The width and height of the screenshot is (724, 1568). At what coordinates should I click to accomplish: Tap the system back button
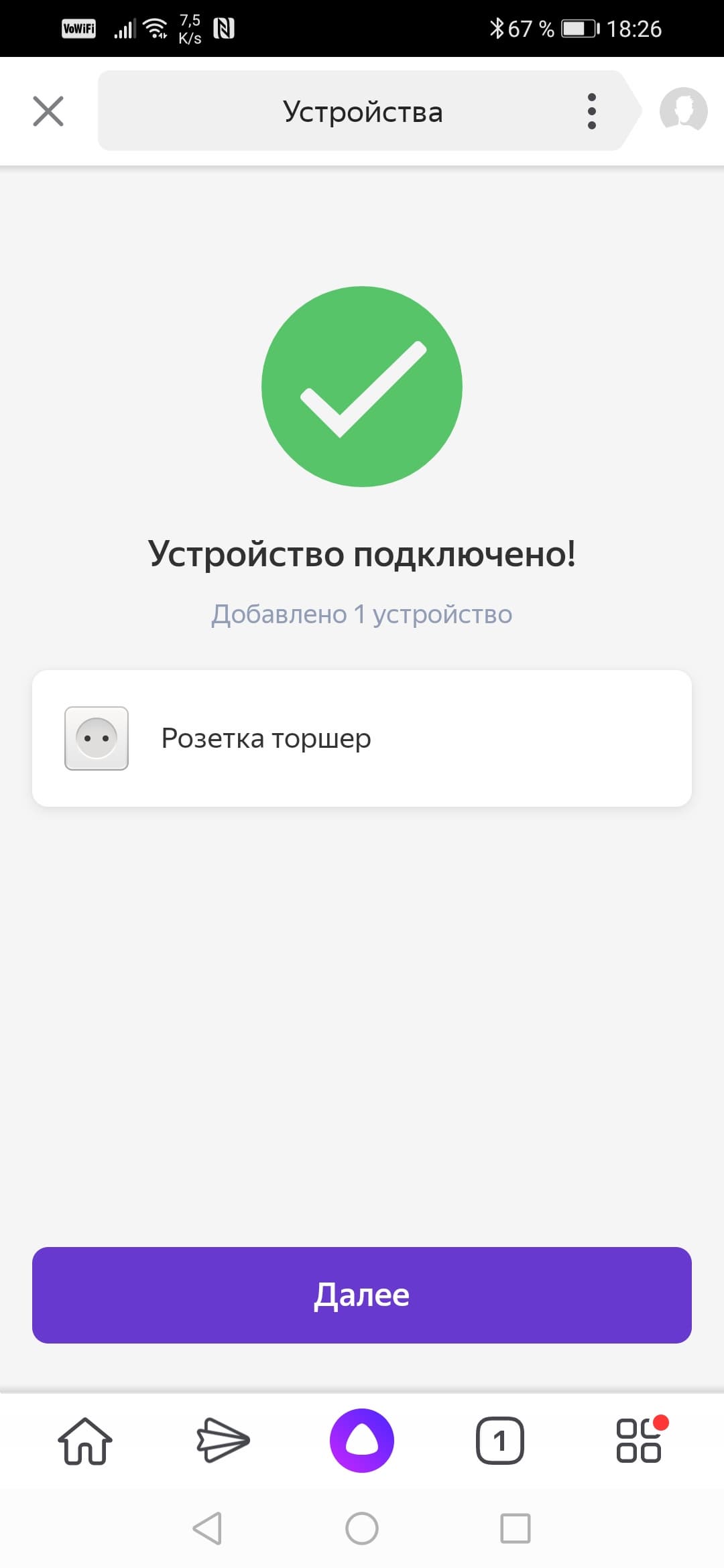(207, 1528)
